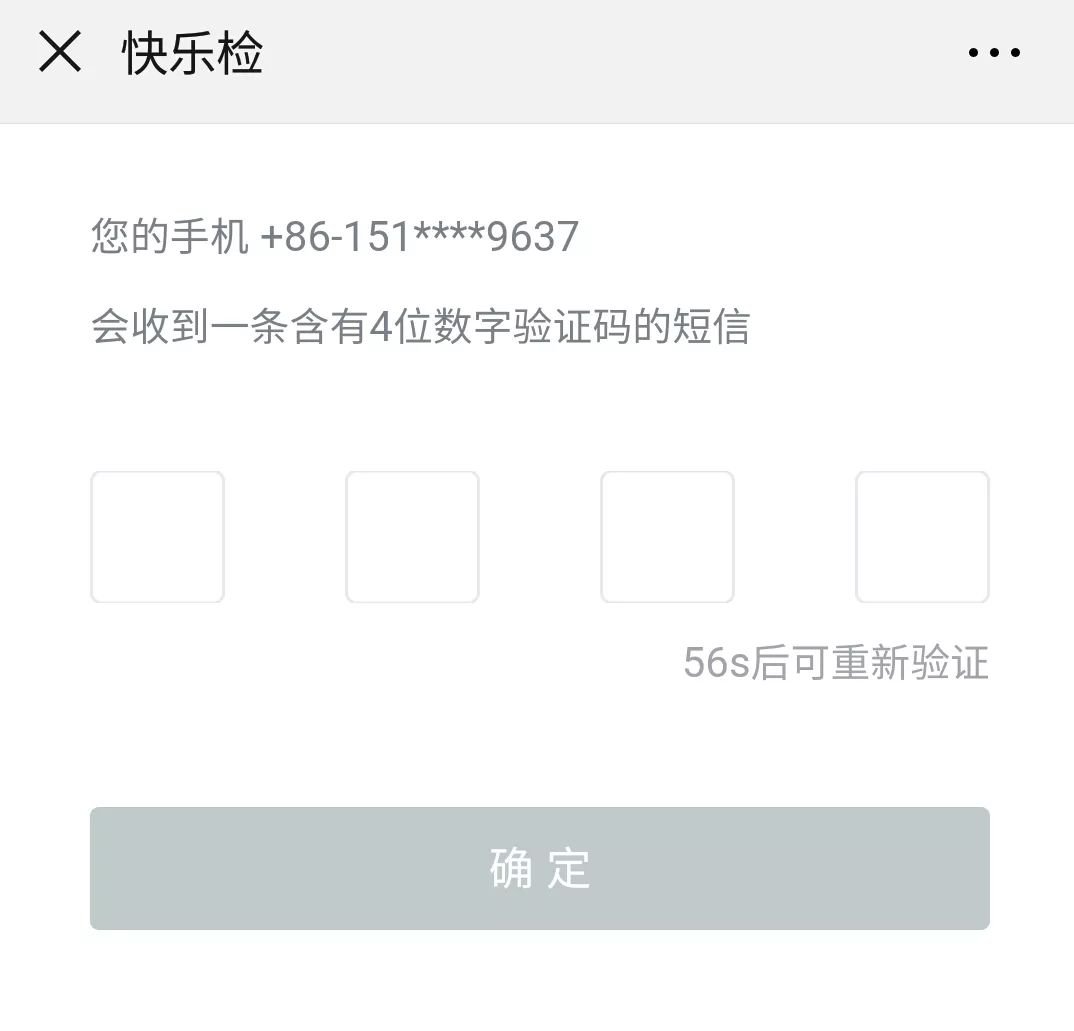Close the 快乐检 page
The height and width of the screenshot is (1031, 1074).
pyautogui.click(x=60, y=52)
